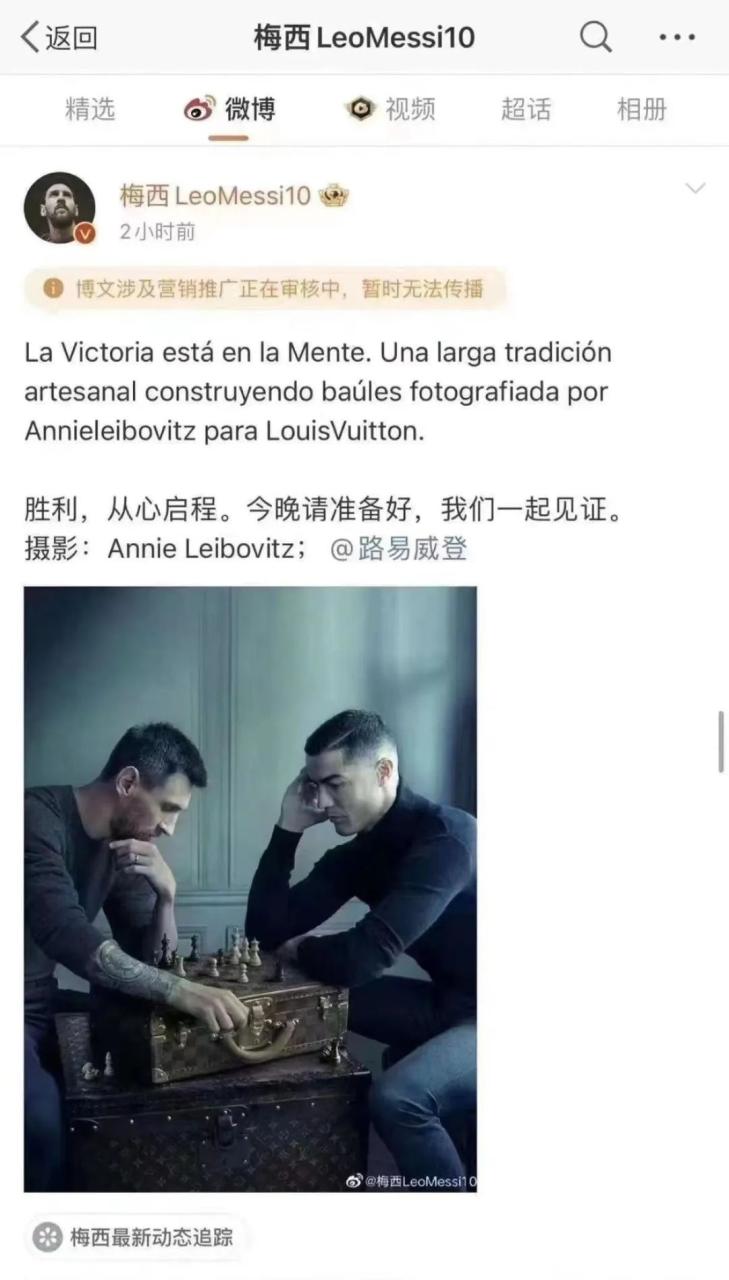729x1280 pixels.
Task: Switch to the 视频 tab
Action: [x=391, y=109]
